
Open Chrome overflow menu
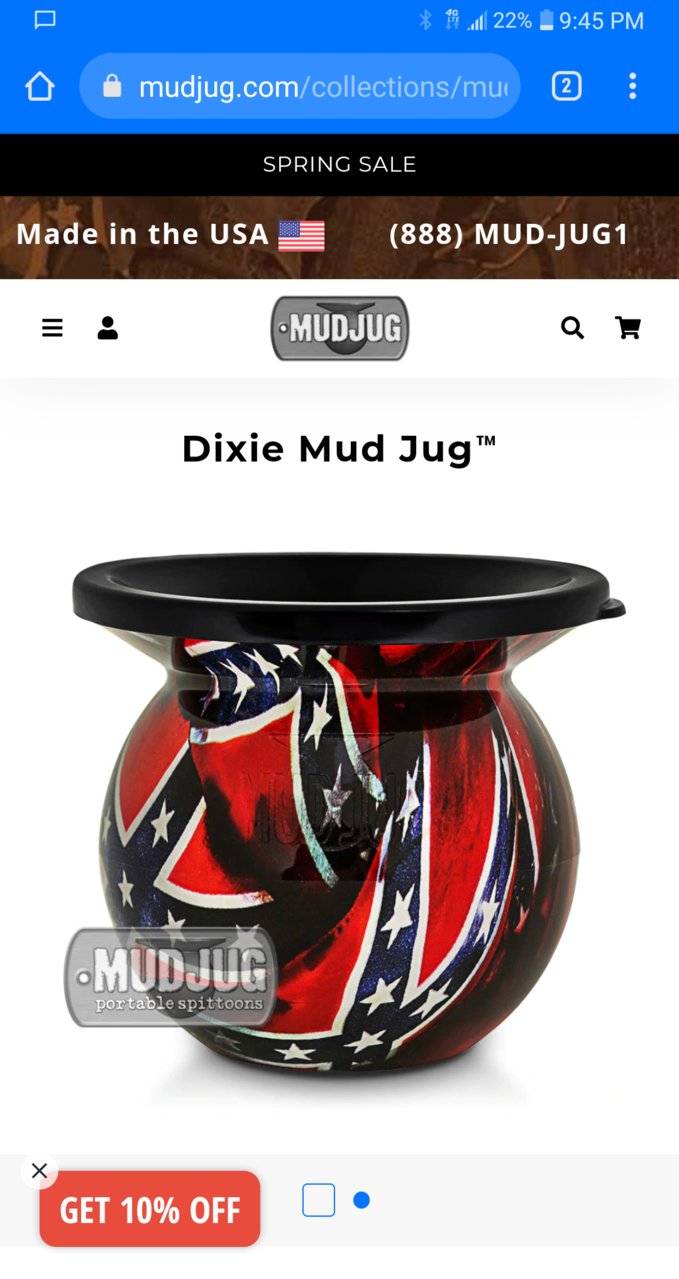coord(632,87)
